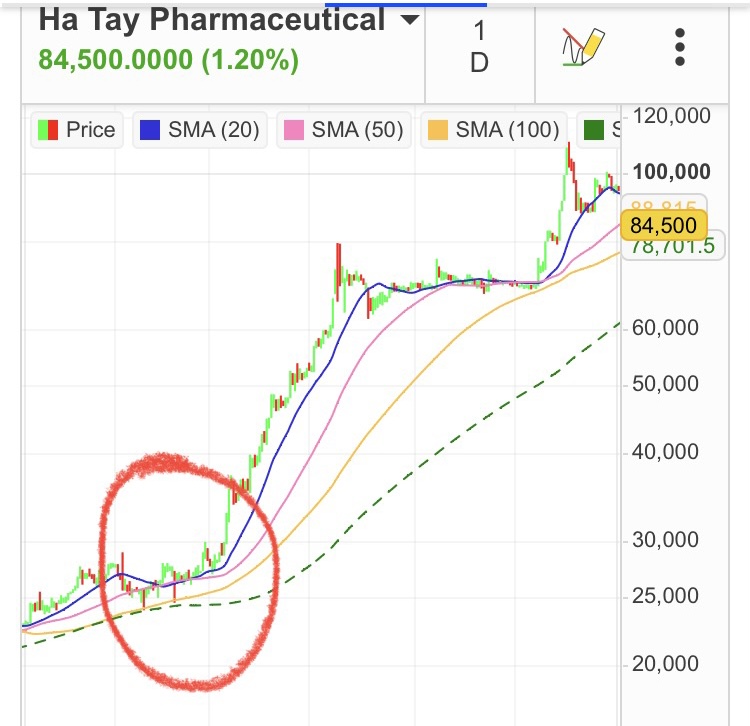This screenshot has width=750, height=726.
Task: Open the three-dot overflow menu
Action: tap(680, 46)
